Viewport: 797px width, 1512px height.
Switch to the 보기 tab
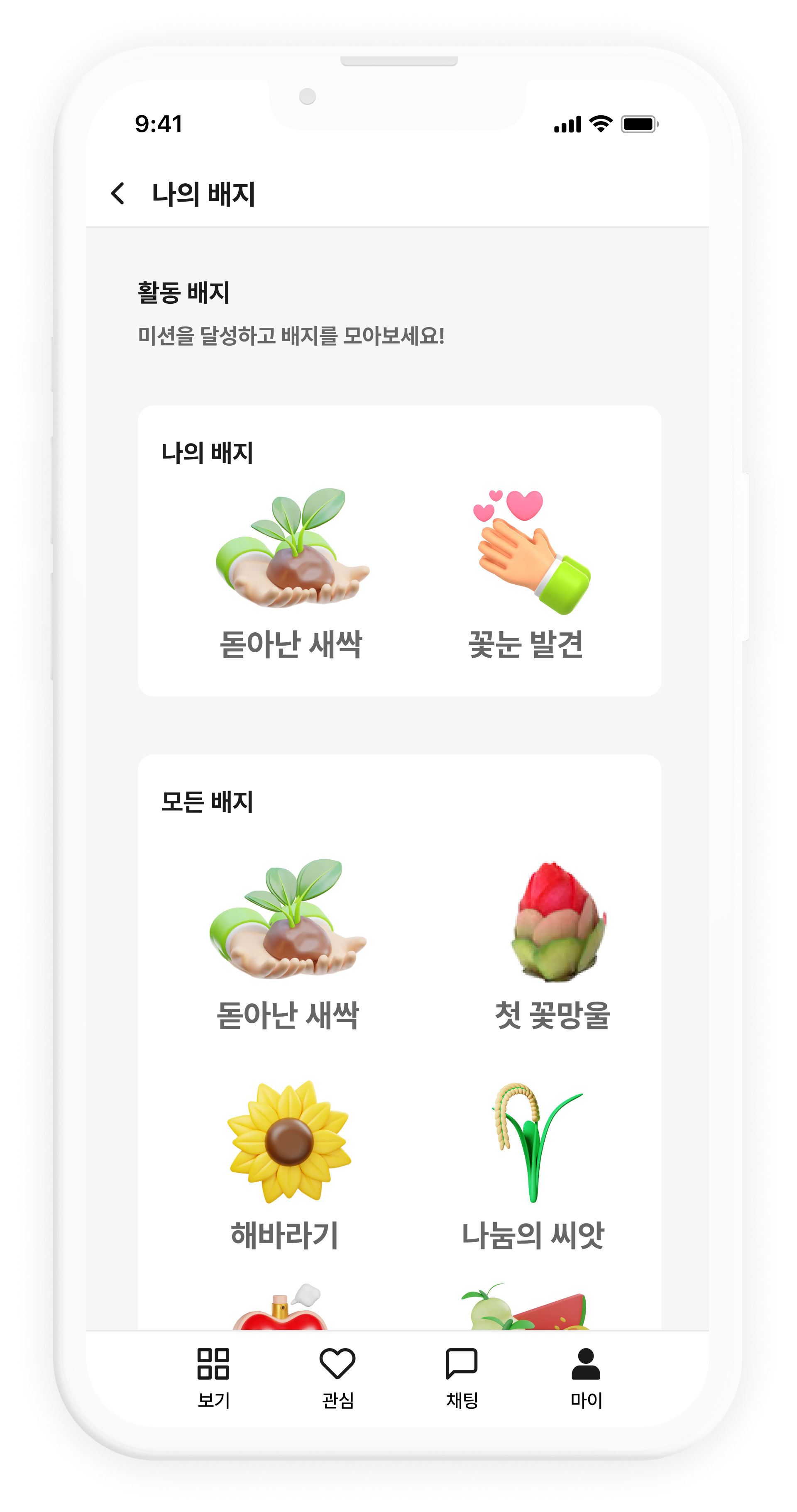(x=213, y=1375)
